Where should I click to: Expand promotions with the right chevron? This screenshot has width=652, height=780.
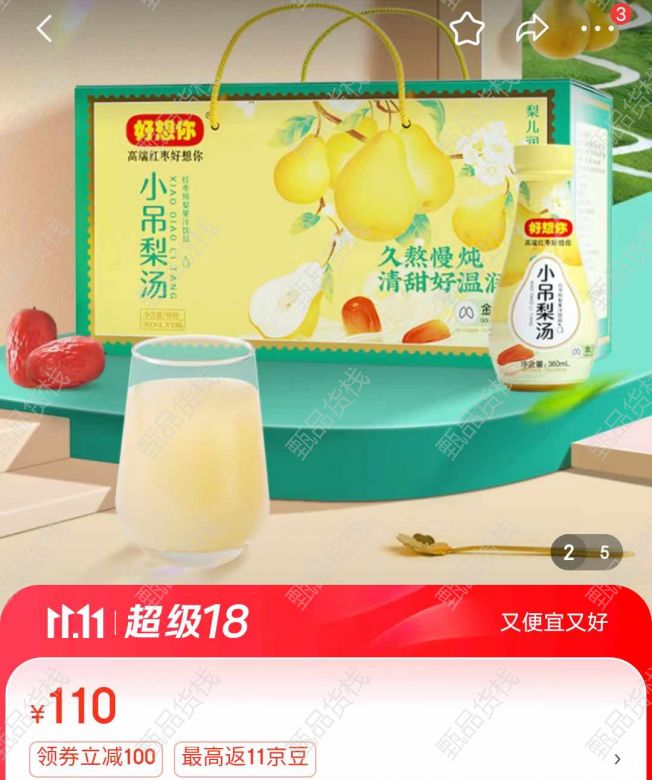tap(617, 759)
